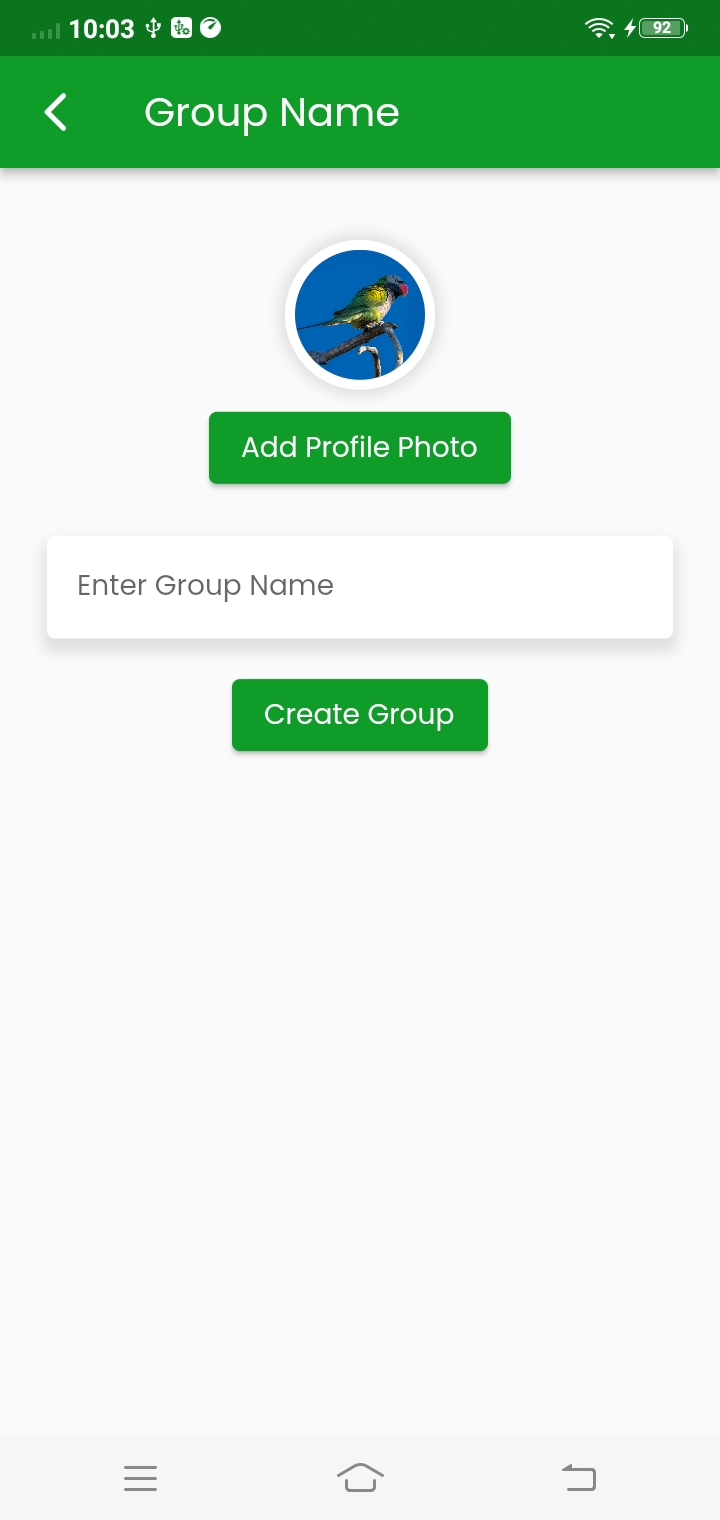Go back using the header arrow
This screenshot has width=720, height=1520.
(x=56, y=112)
